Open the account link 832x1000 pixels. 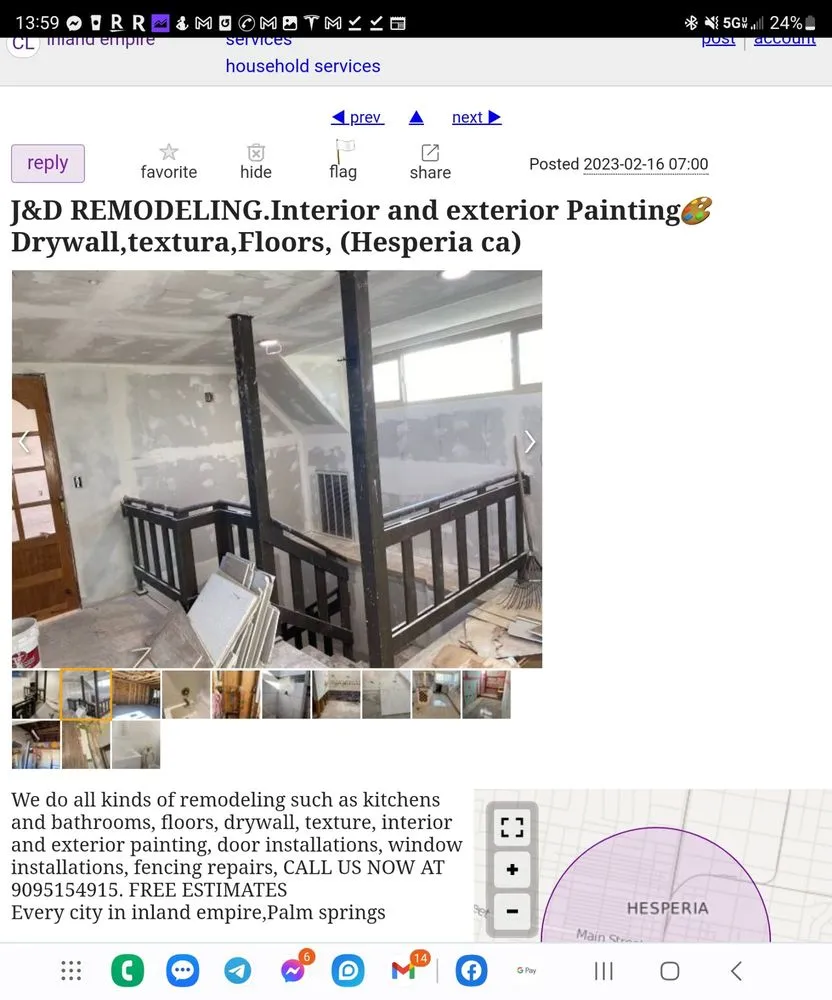[x=784, y=40]
